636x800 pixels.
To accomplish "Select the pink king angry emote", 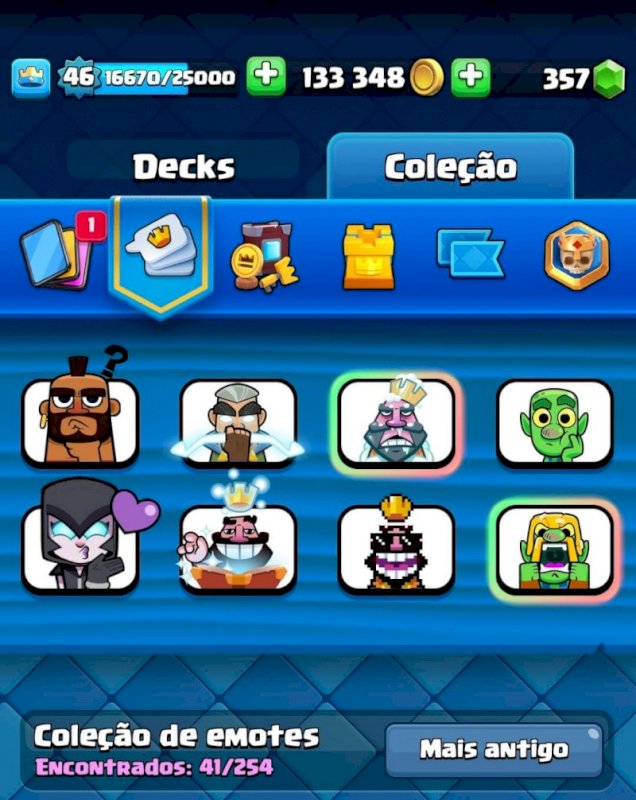I will pos(397,423).
